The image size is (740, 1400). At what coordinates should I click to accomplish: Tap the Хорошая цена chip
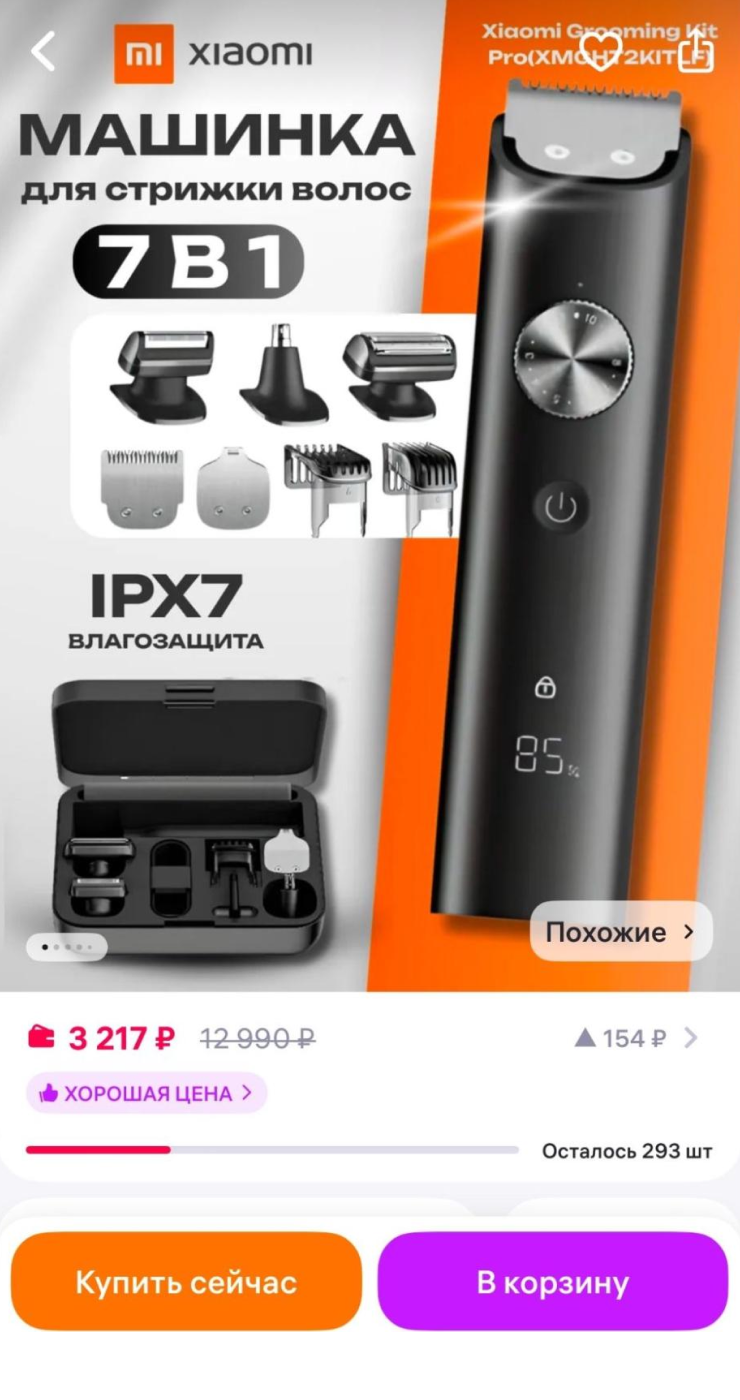146,1093
